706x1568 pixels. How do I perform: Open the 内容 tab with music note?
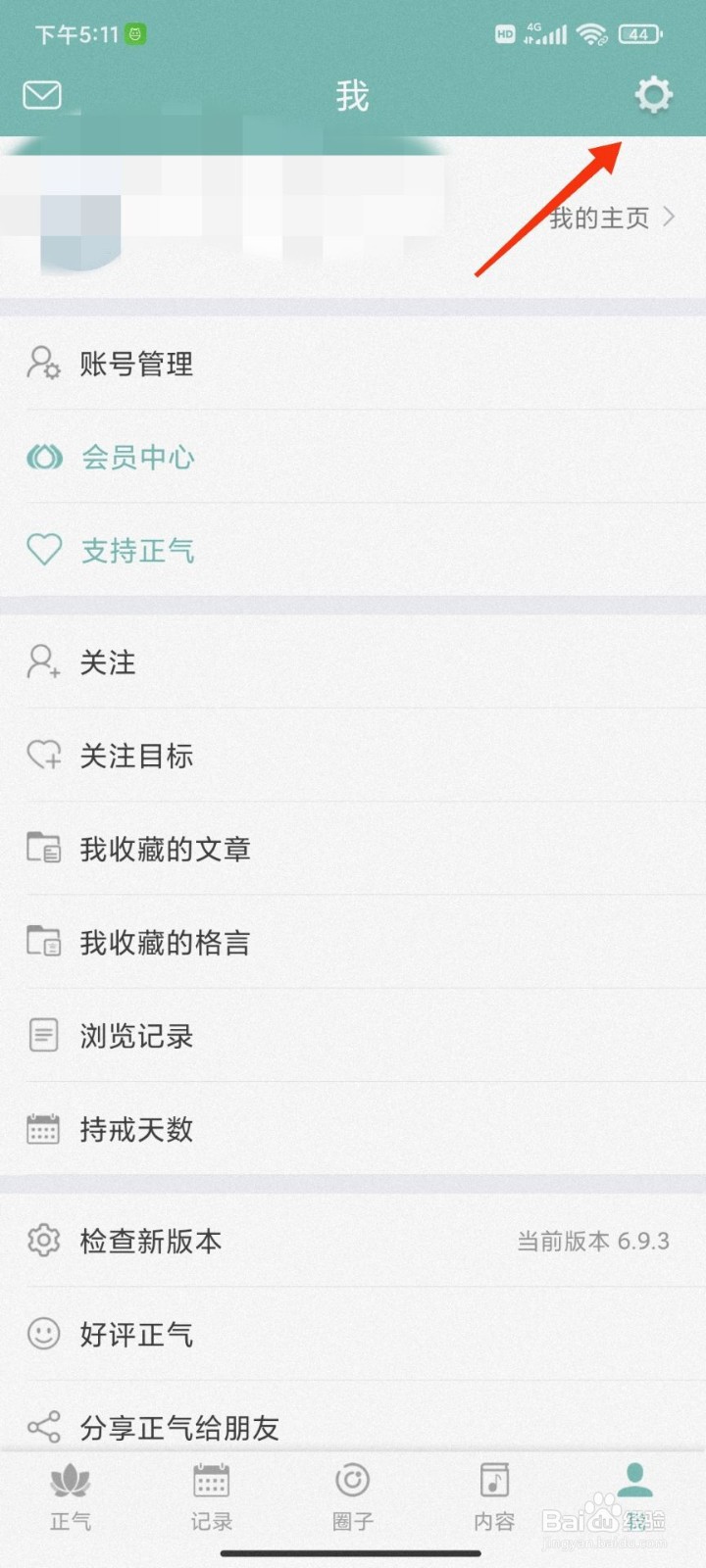(493, 1490)
